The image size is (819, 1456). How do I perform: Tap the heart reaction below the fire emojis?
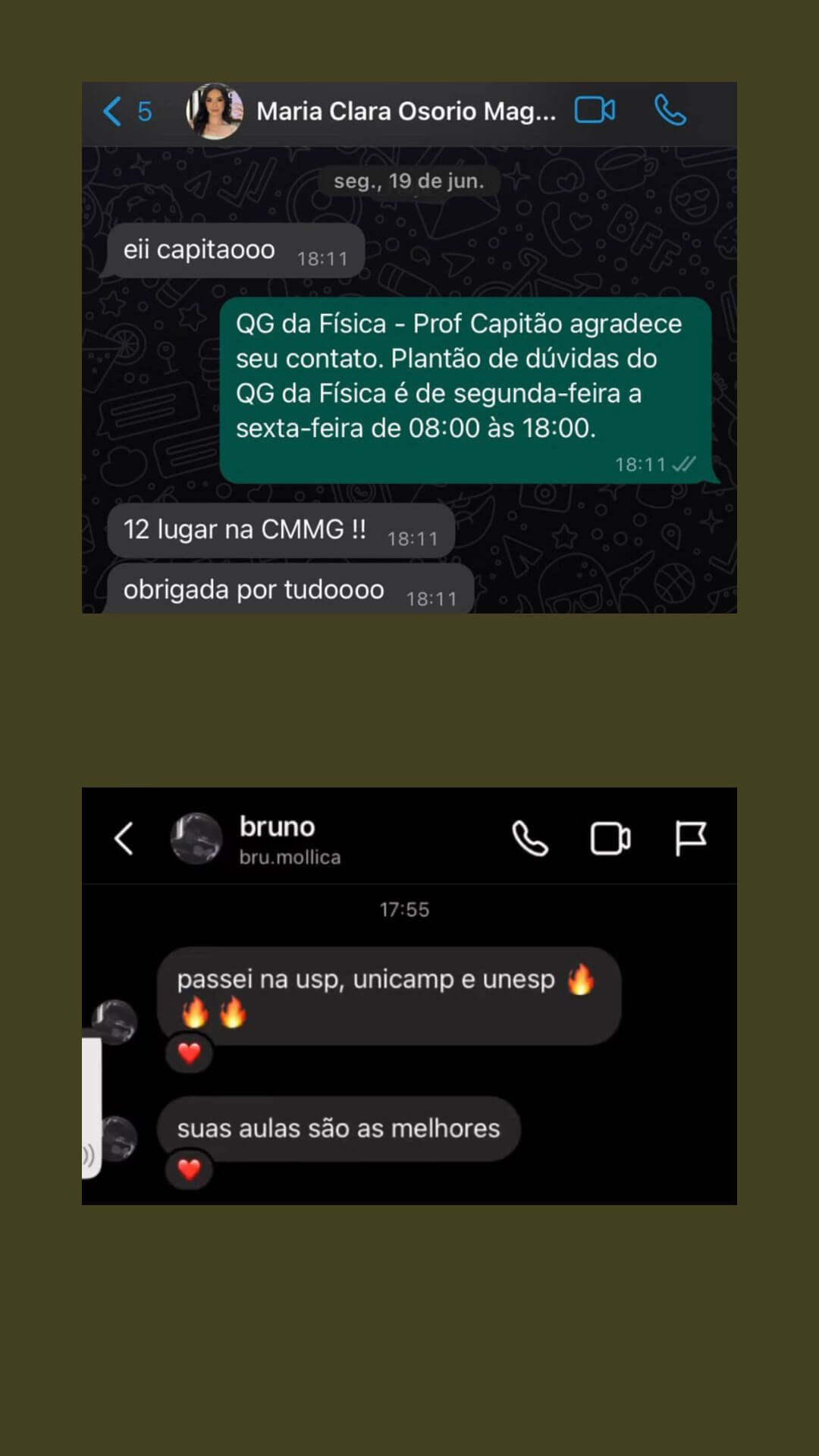pyautogui.click(x=189, y=1054)
